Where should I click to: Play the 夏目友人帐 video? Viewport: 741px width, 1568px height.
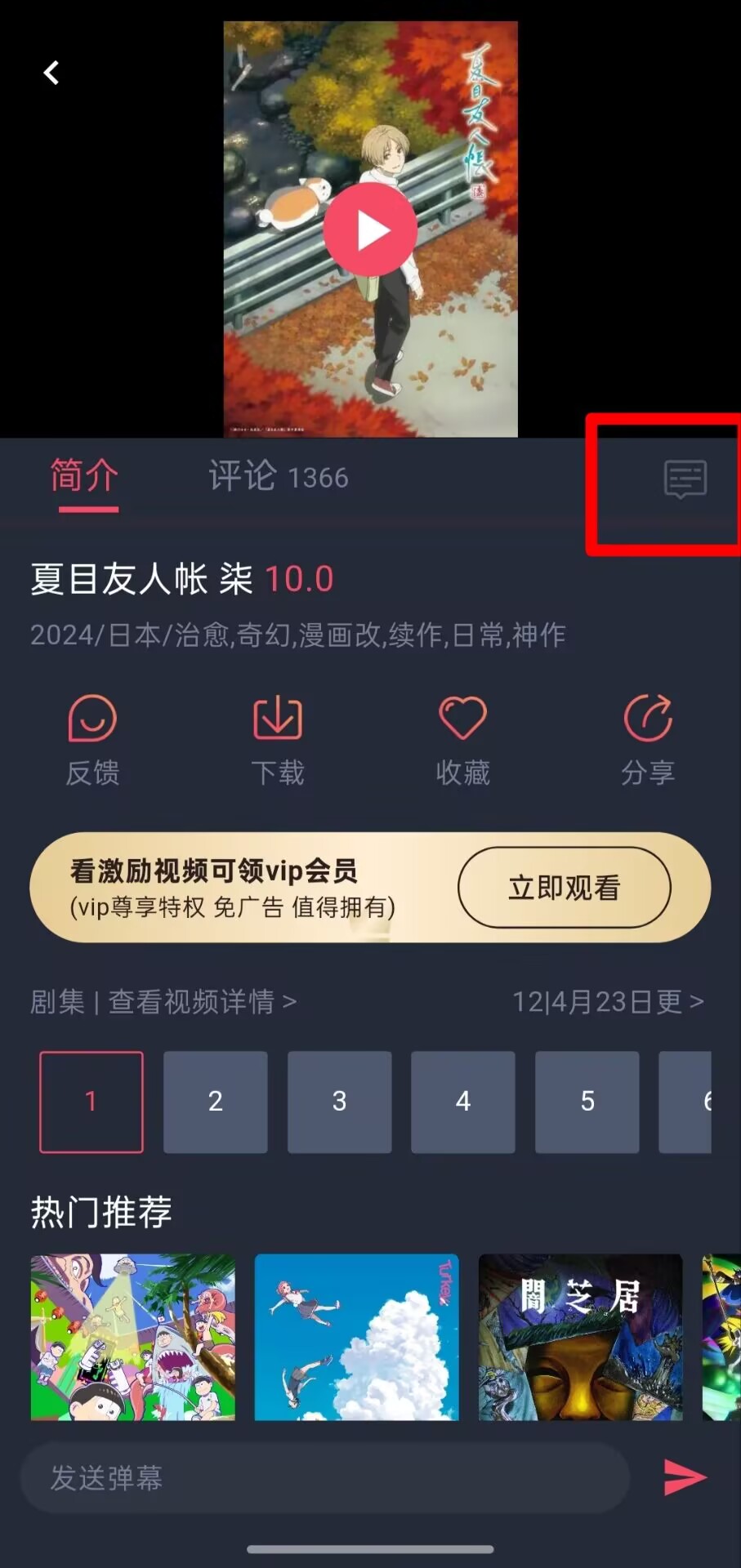pos(370,229)
